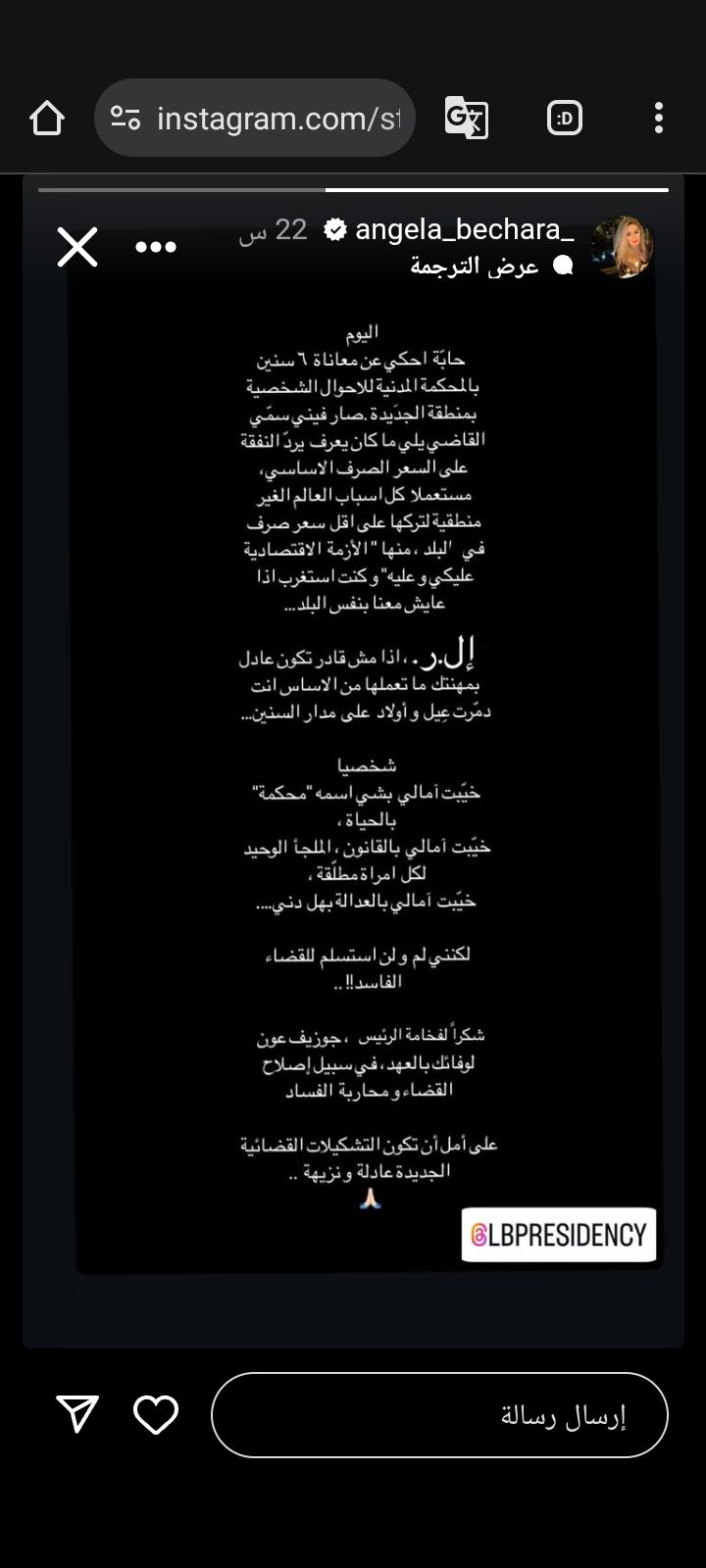Image resolution: width=706 pixels, height=1568 pixels.
Task: Tap the ':D' icon next to the browser menu
Action: (564, 118)
